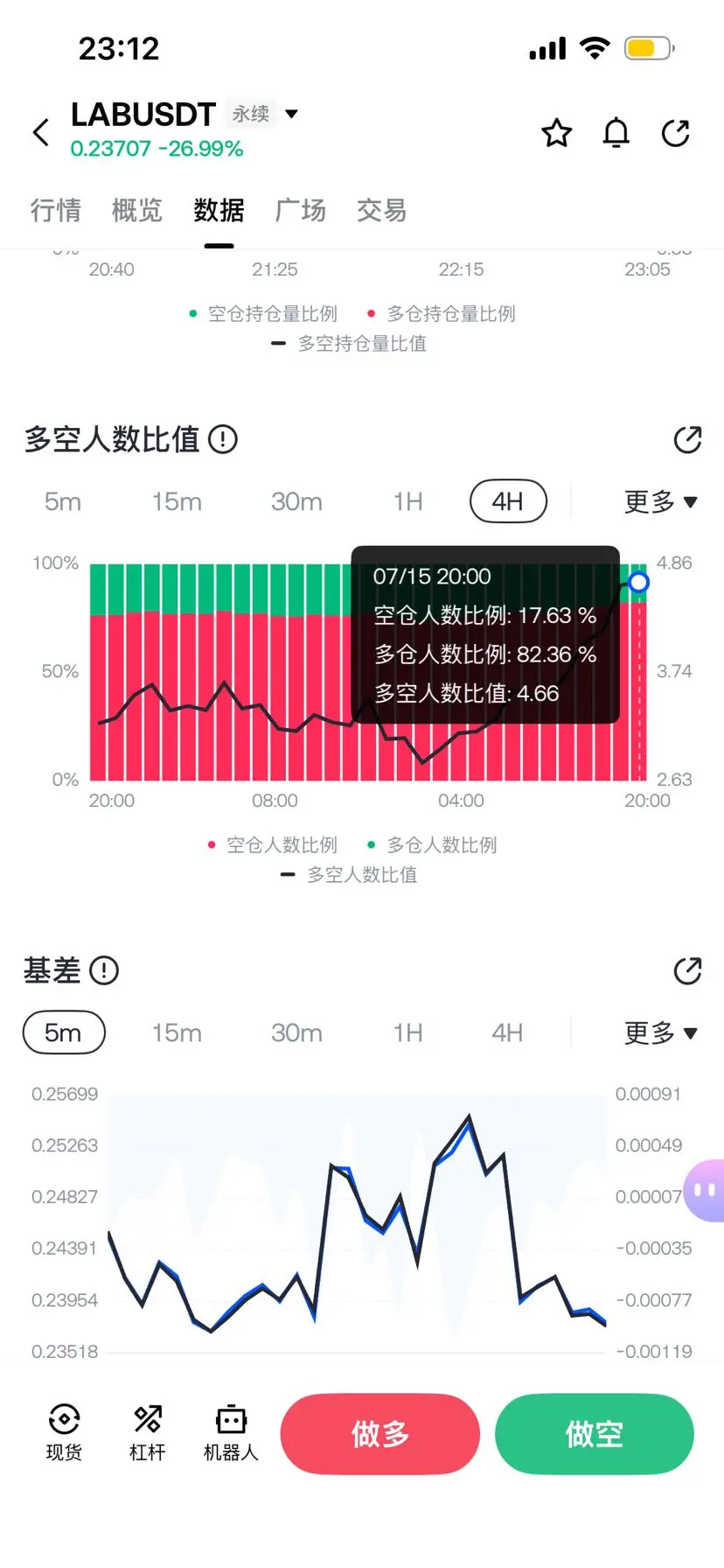Go back using the top-left arrow
The image size is (724, 1568).
coord(40,133)
